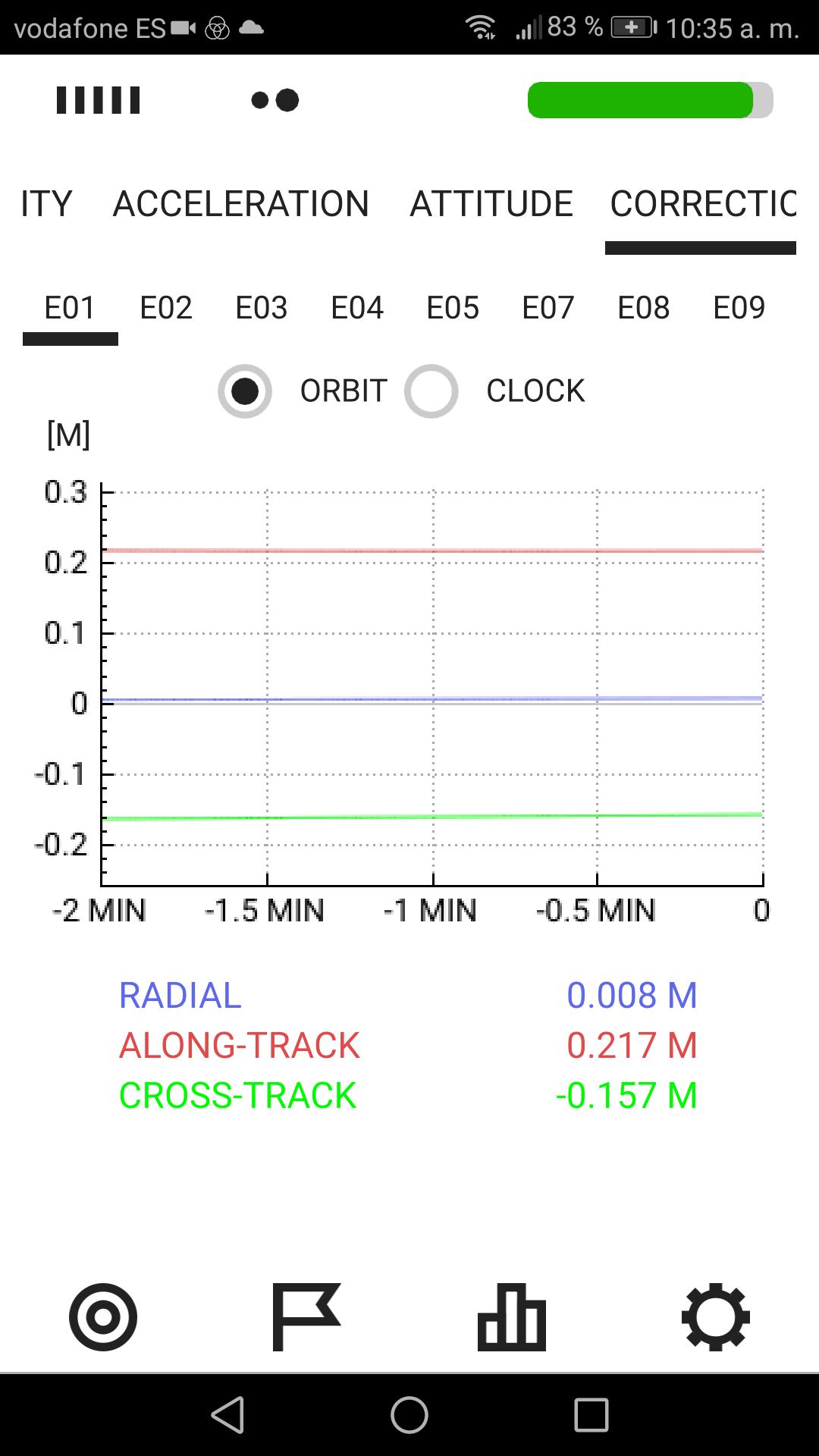819x1456 pixels.
Task: Select satellite E03
Action: [262, 308]
